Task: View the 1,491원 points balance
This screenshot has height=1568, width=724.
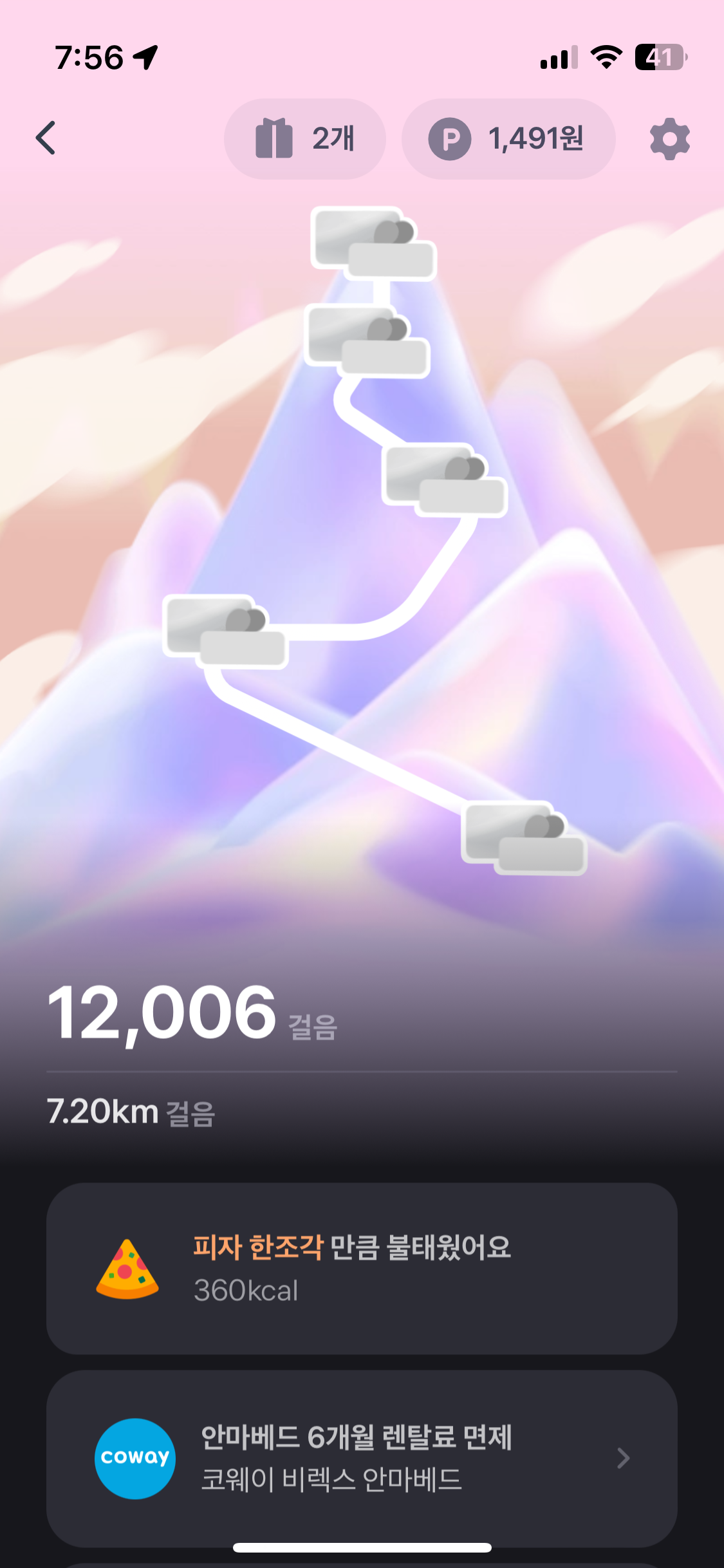Action: point(508,139)
